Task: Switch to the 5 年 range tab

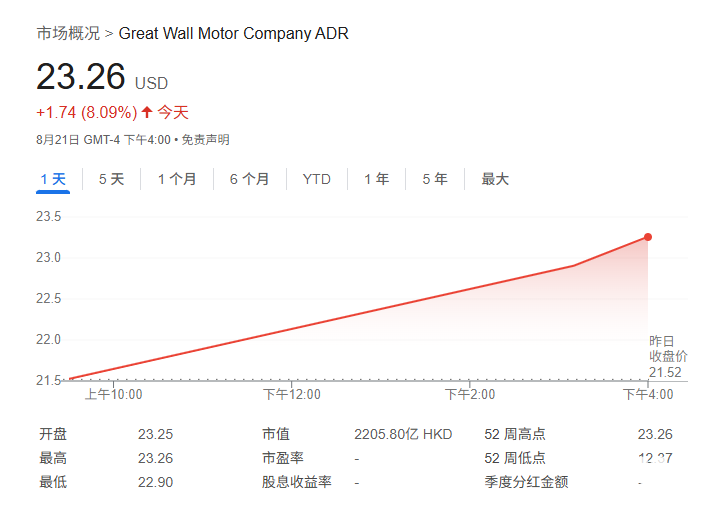Action: click(434, 179)
